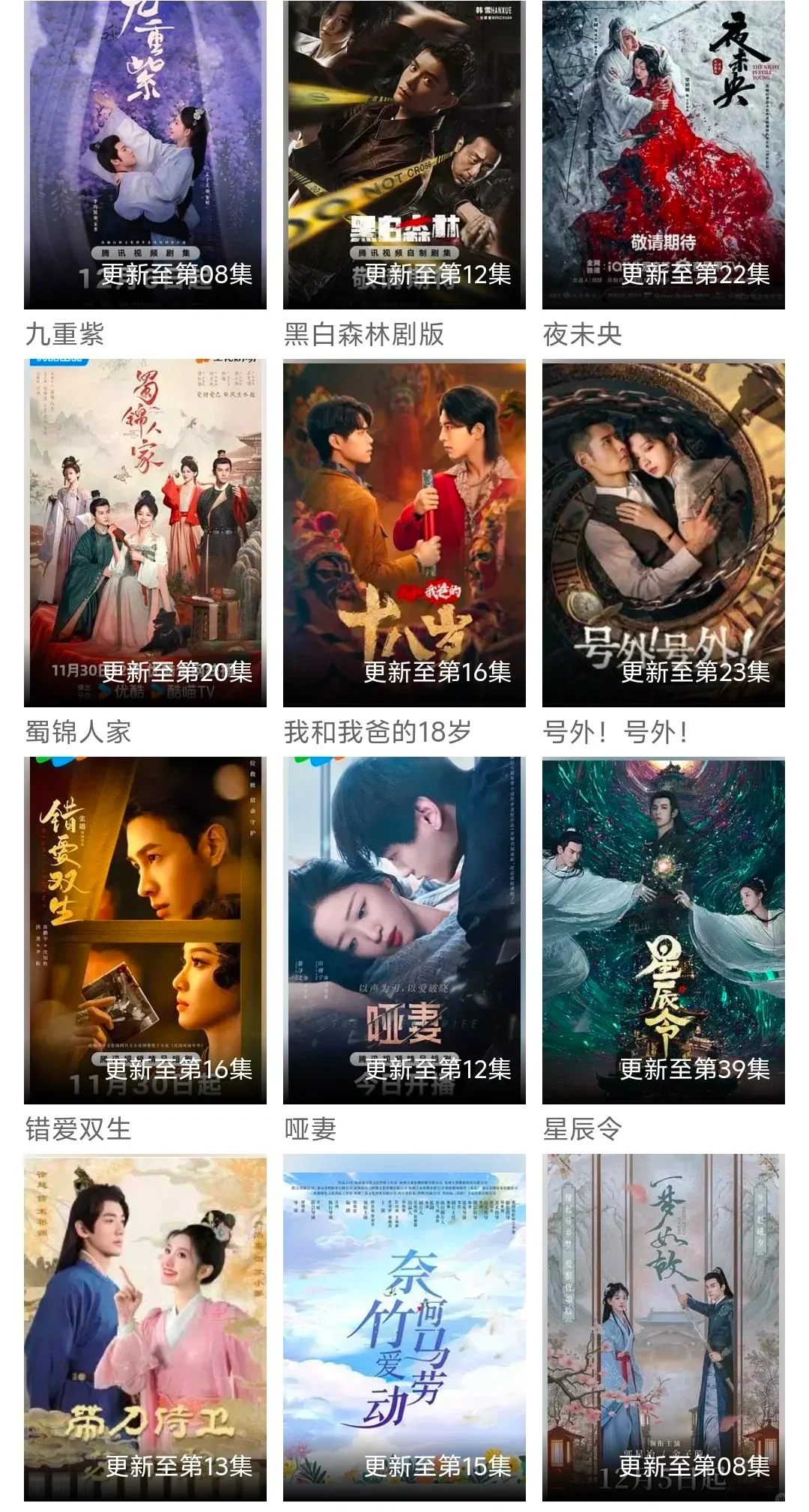
Task: Tap the 我和我爸的18岁 poster
Action: (404, 533)
